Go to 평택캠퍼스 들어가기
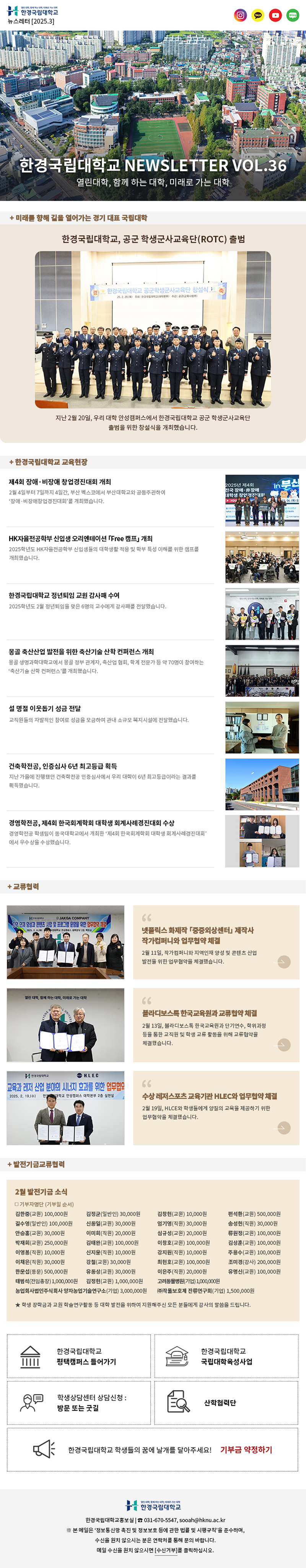 coord(79,1356)
